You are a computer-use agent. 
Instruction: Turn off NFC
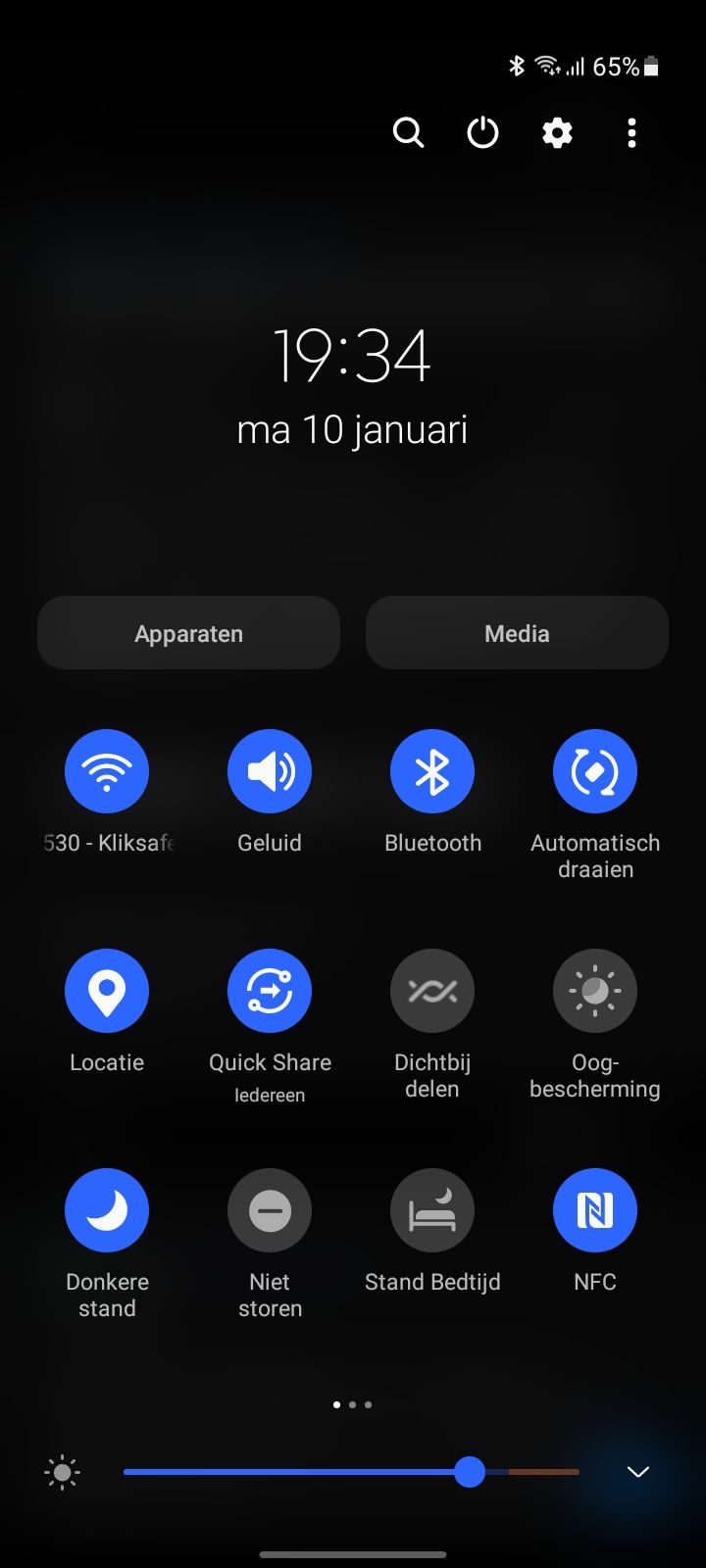[595, 1211]
